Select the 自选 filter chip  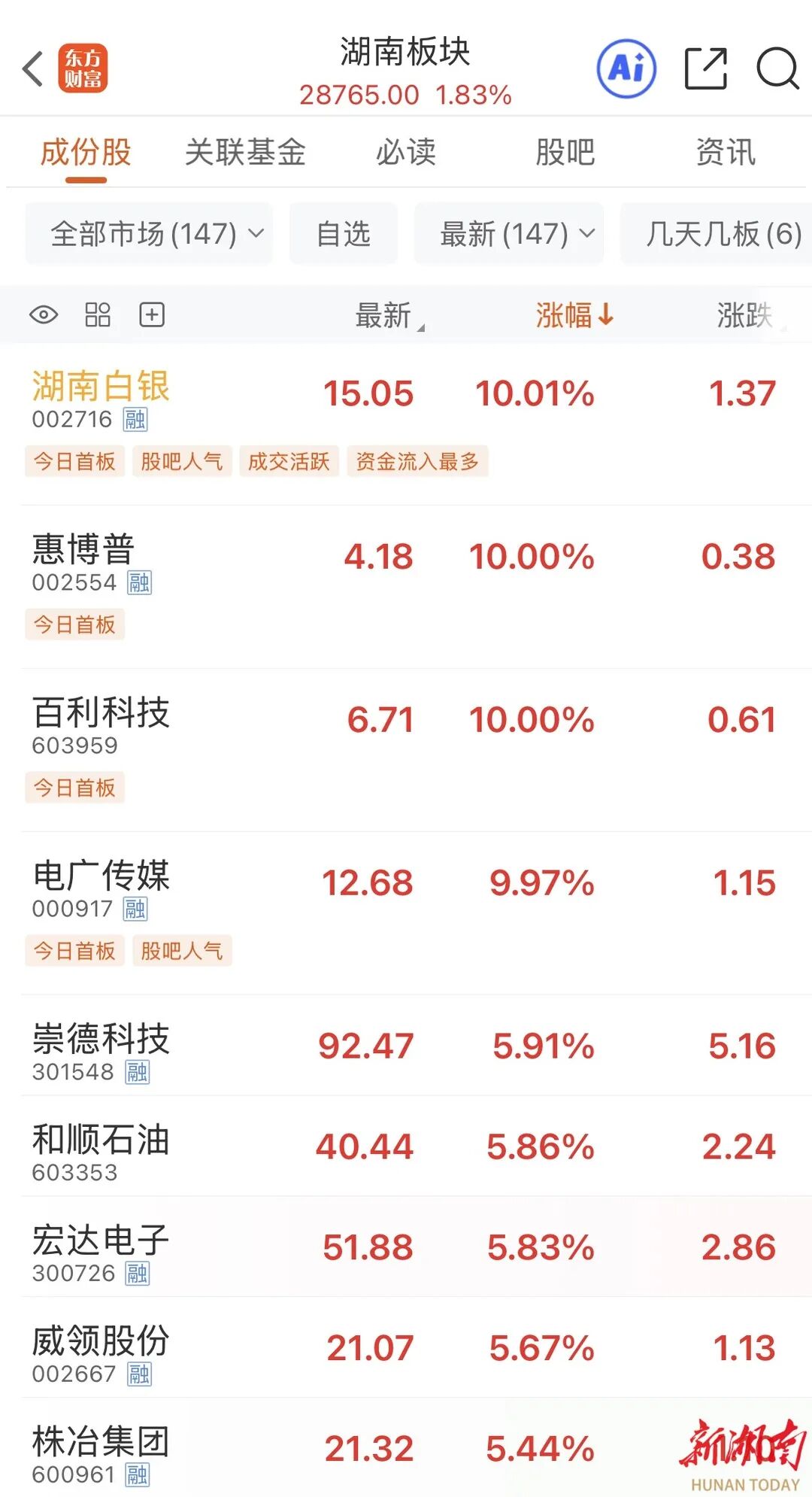click(x=344, y=234)
